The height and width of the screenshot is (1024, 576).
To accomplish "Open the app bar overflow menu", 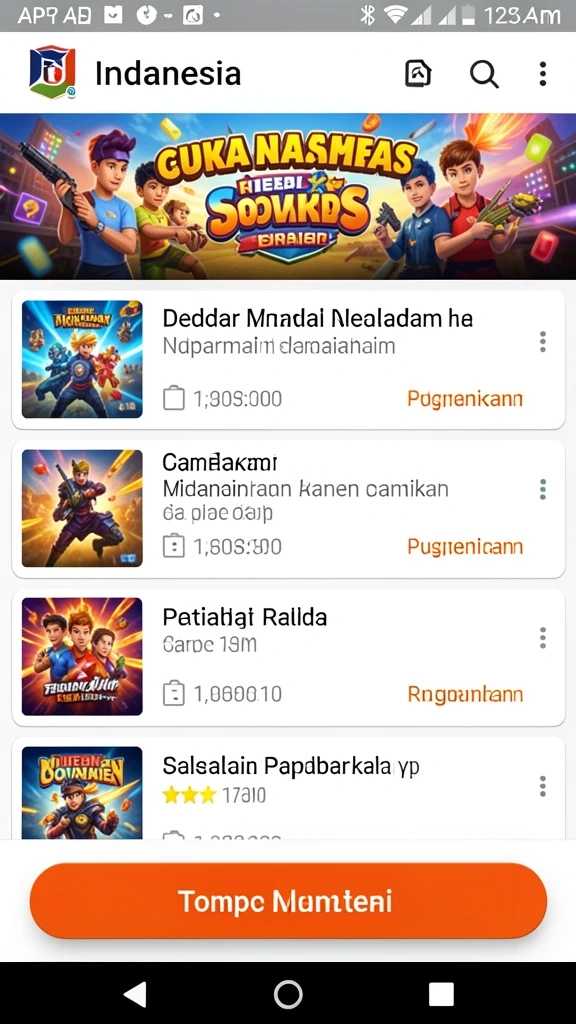I will tap(542, 74).
